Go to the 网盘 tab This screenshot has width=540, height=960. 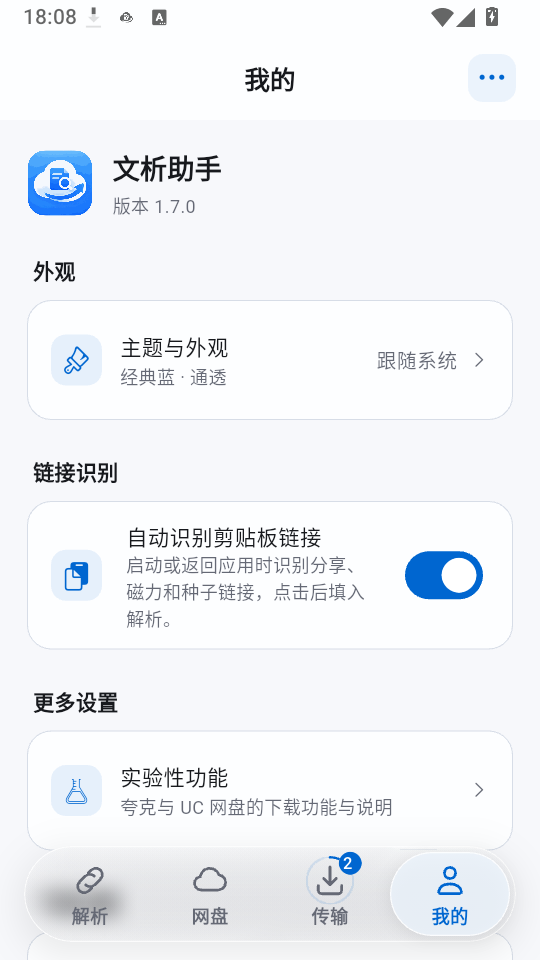point(210,894)
